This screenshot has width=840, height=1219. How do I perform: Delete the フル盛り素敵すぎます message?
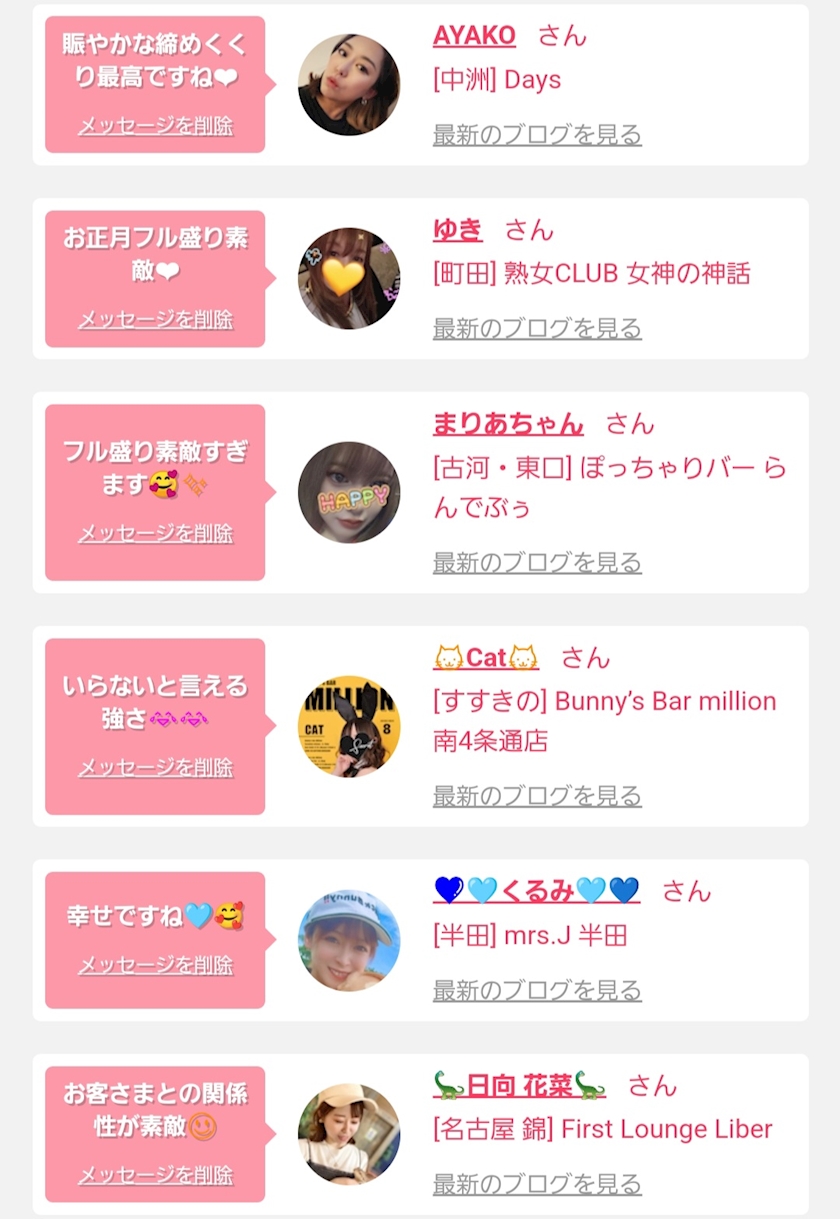coord(155,534)
